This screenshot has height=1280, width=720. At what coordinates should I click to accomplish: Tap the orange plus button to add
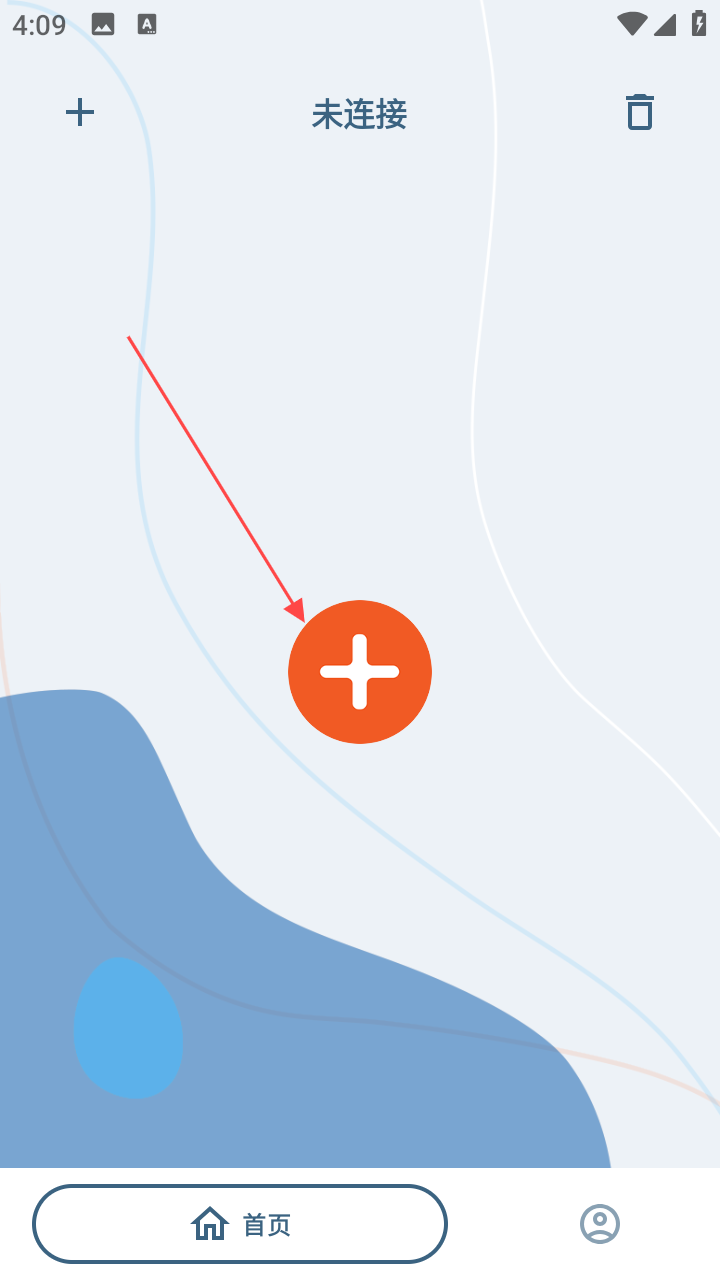(360, 672)
